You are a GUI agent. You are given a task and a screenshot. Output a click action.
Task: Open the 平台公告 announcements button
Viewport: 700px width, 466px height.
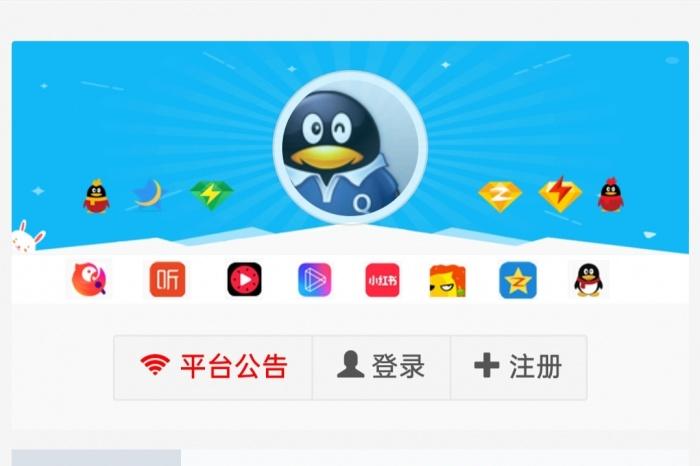point(213,367)
